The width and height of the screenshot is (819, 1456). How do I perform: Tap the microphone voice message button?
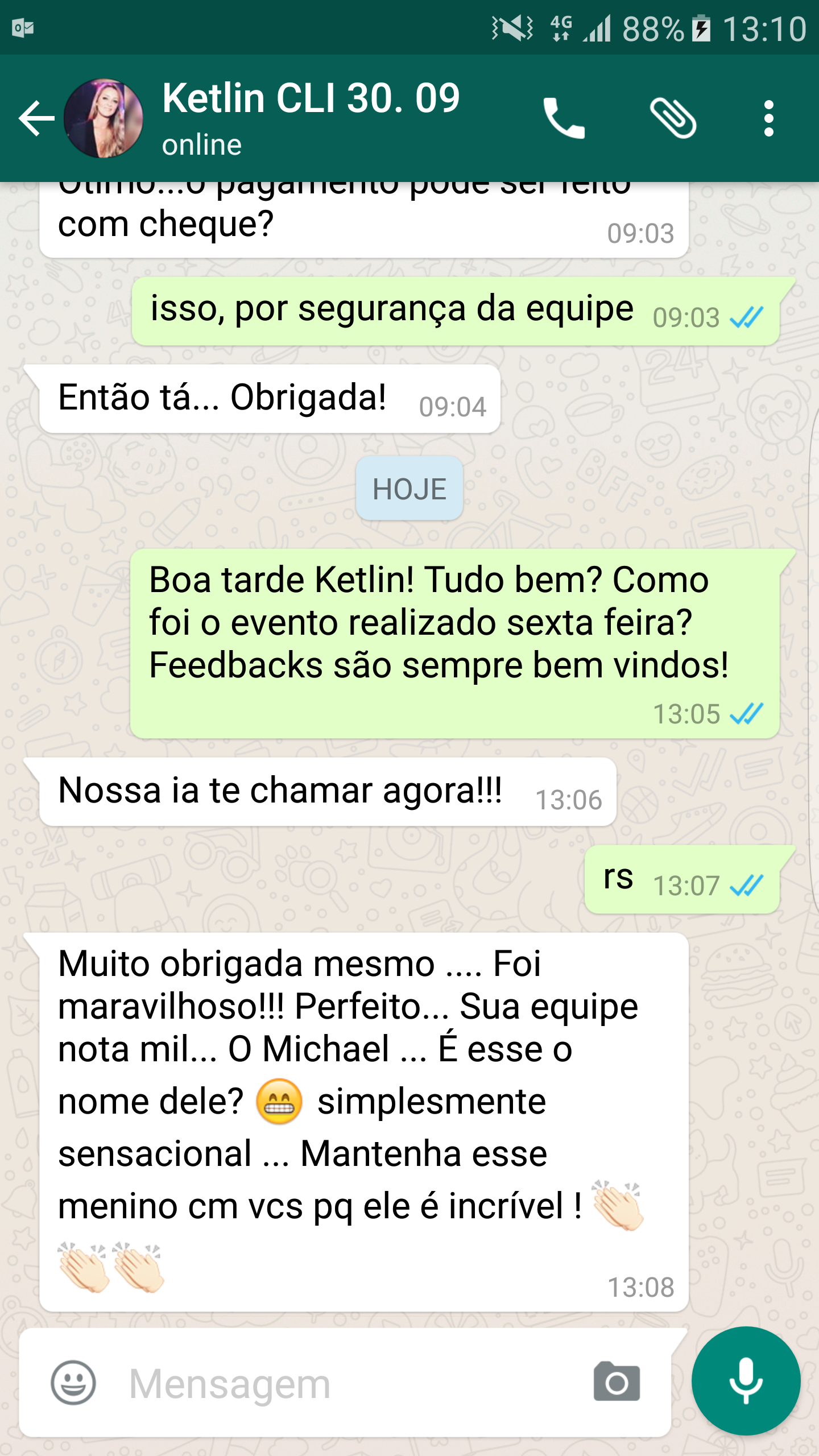(746, 1380)
